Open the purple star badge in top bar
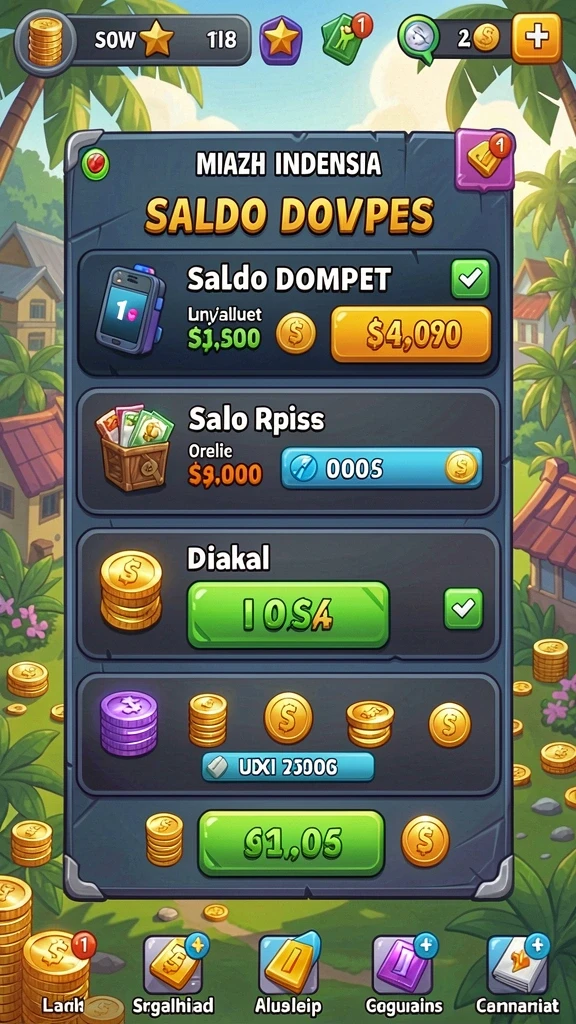This screenshot has width=576, height=1024. point(281,40)
